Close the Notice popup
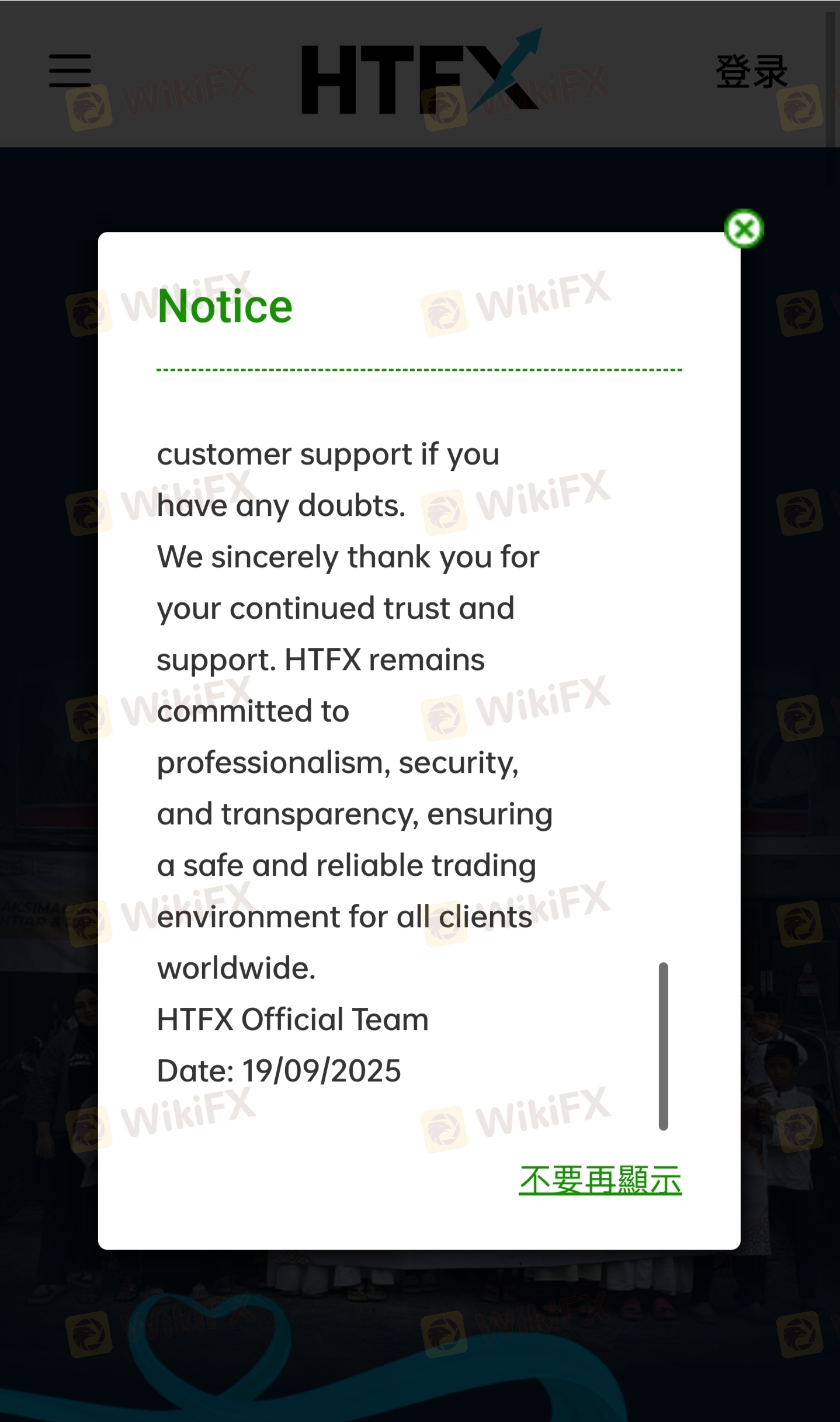Image resolution: width=840 pixels, height=1422 pixels. 744,228
